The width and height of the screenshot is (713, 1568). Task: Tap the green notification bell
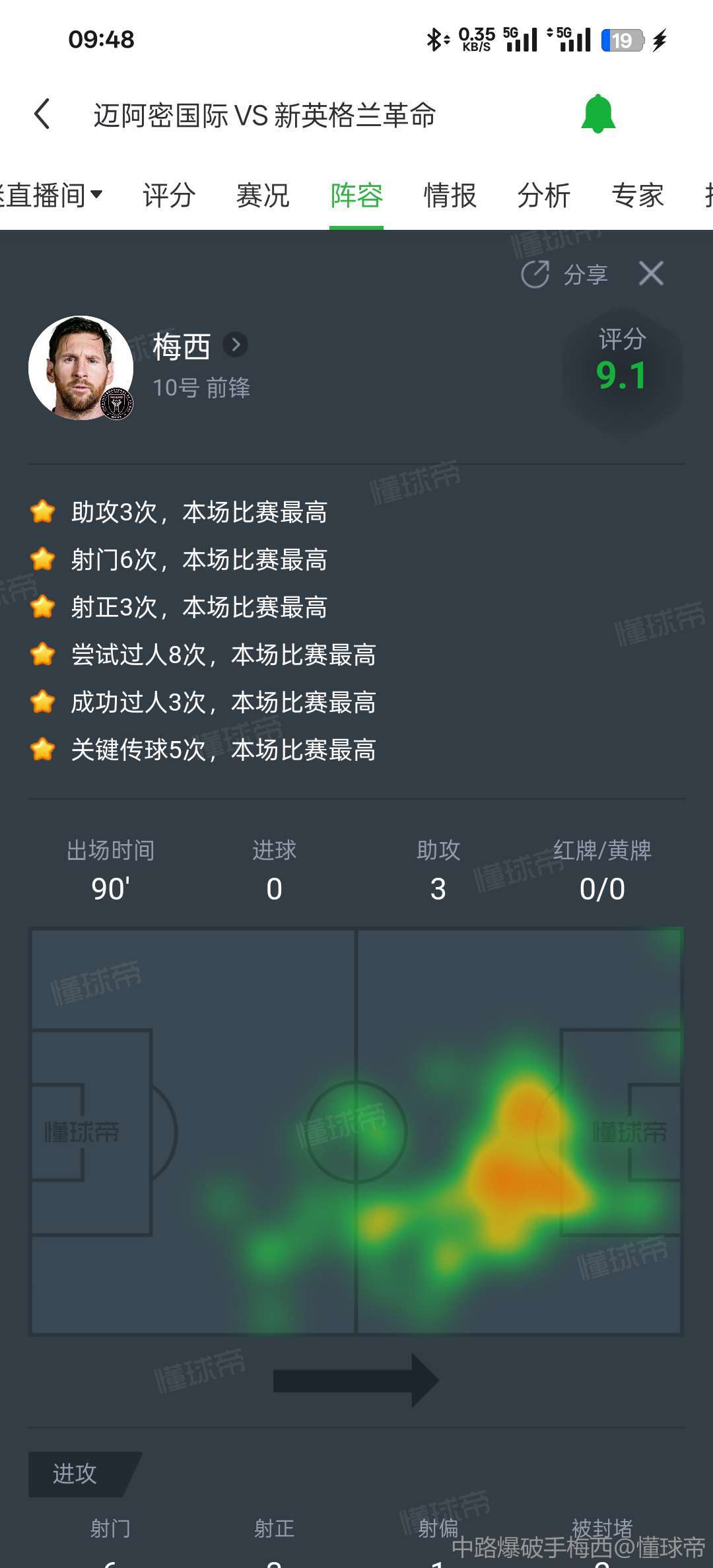tap(597, 114)
